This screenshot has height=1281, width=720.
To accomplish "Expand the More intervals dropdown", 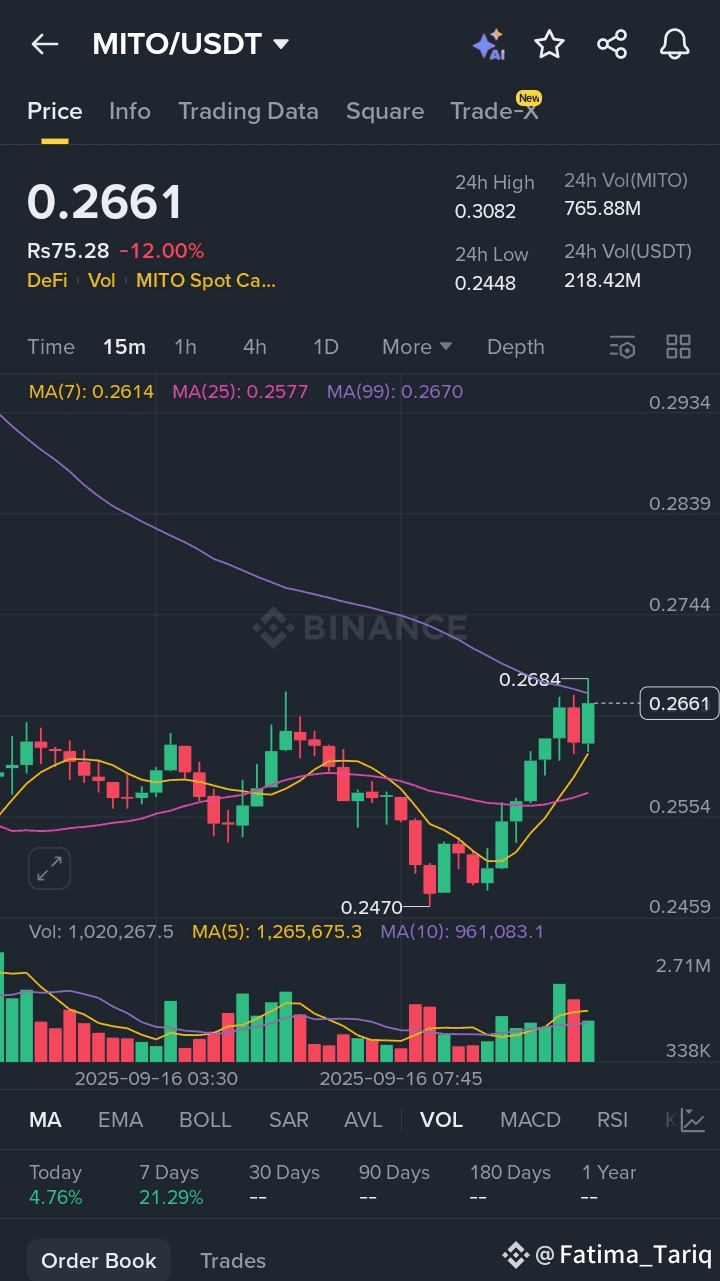I will [x=417, y=347].
